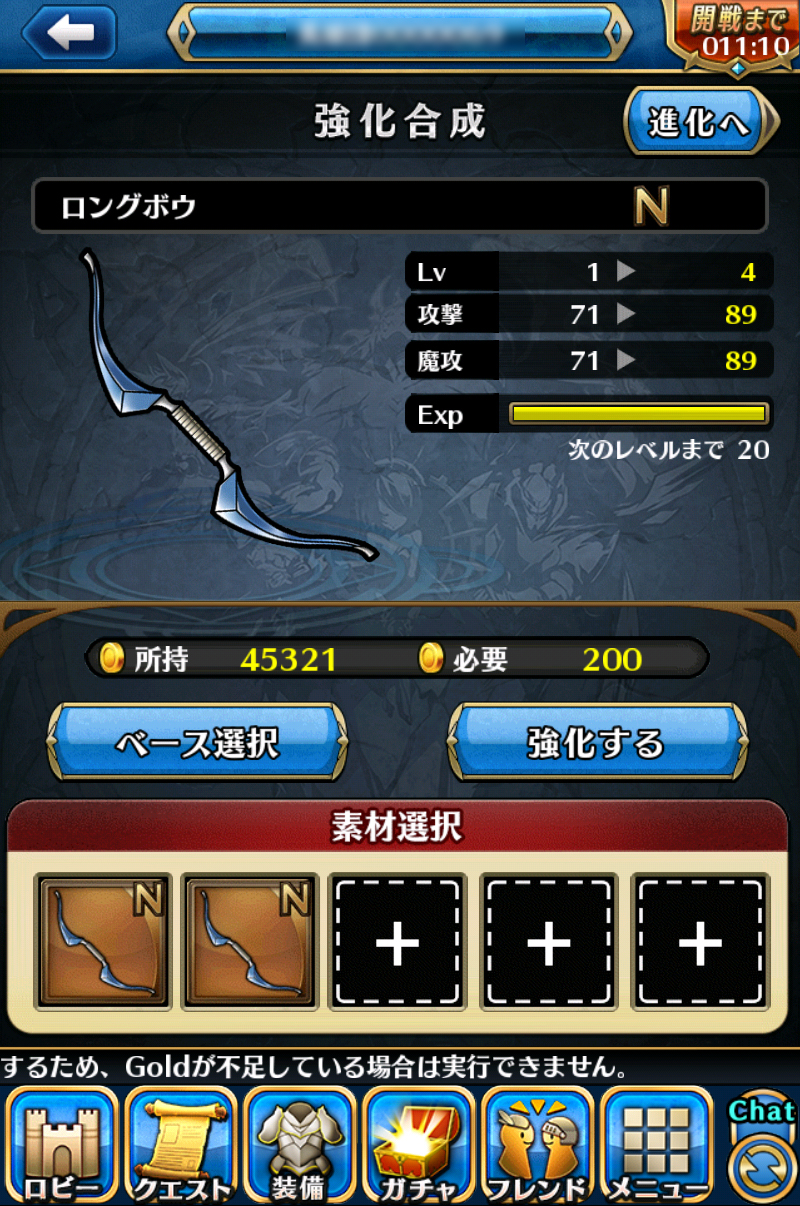Go back using the arrow button
Screen dimensions: 800x1206
68,32
